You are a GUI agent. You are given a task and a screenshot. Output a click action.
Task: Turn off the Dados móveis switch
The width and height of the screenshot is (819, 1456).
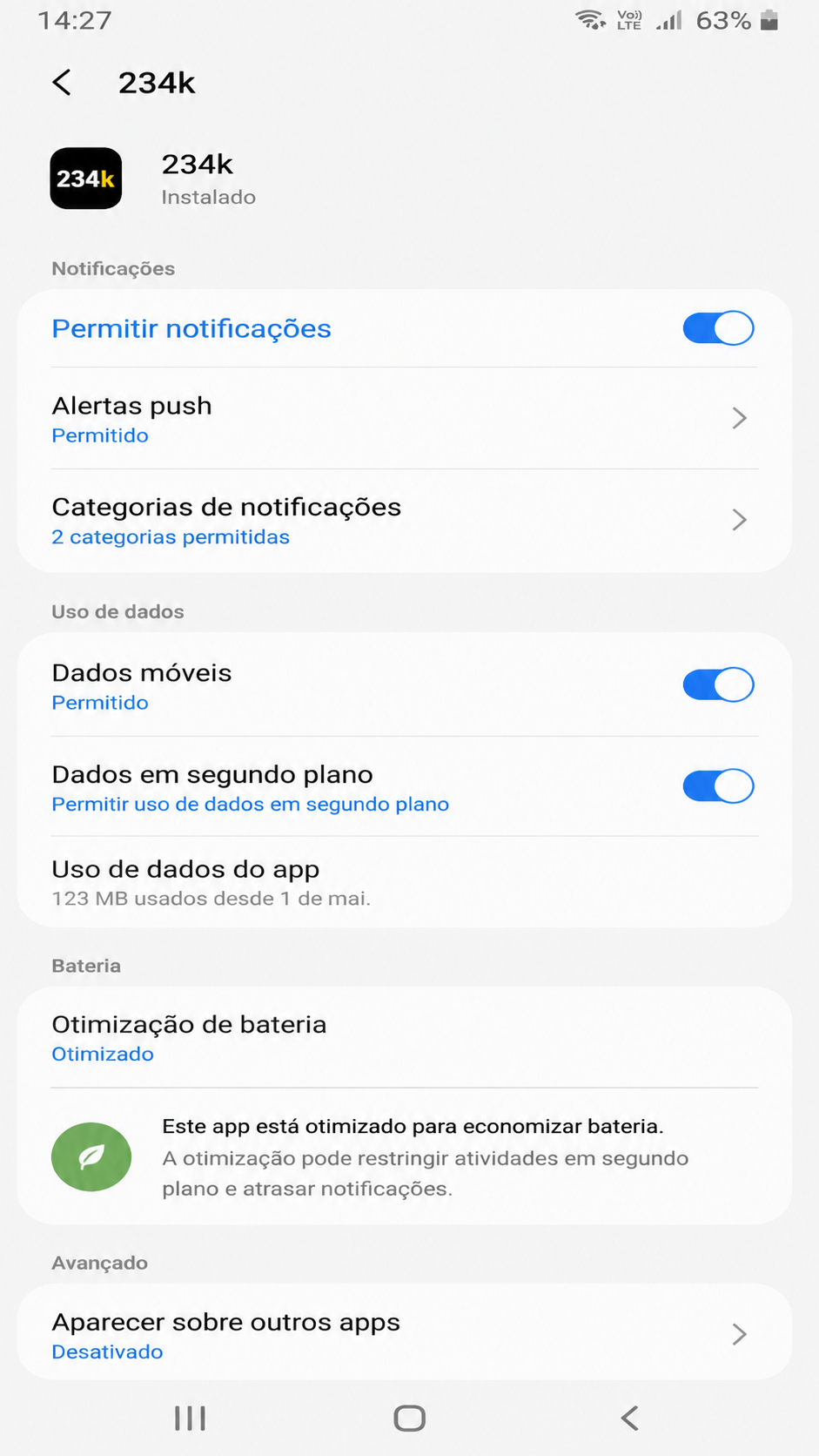(718, 684)
